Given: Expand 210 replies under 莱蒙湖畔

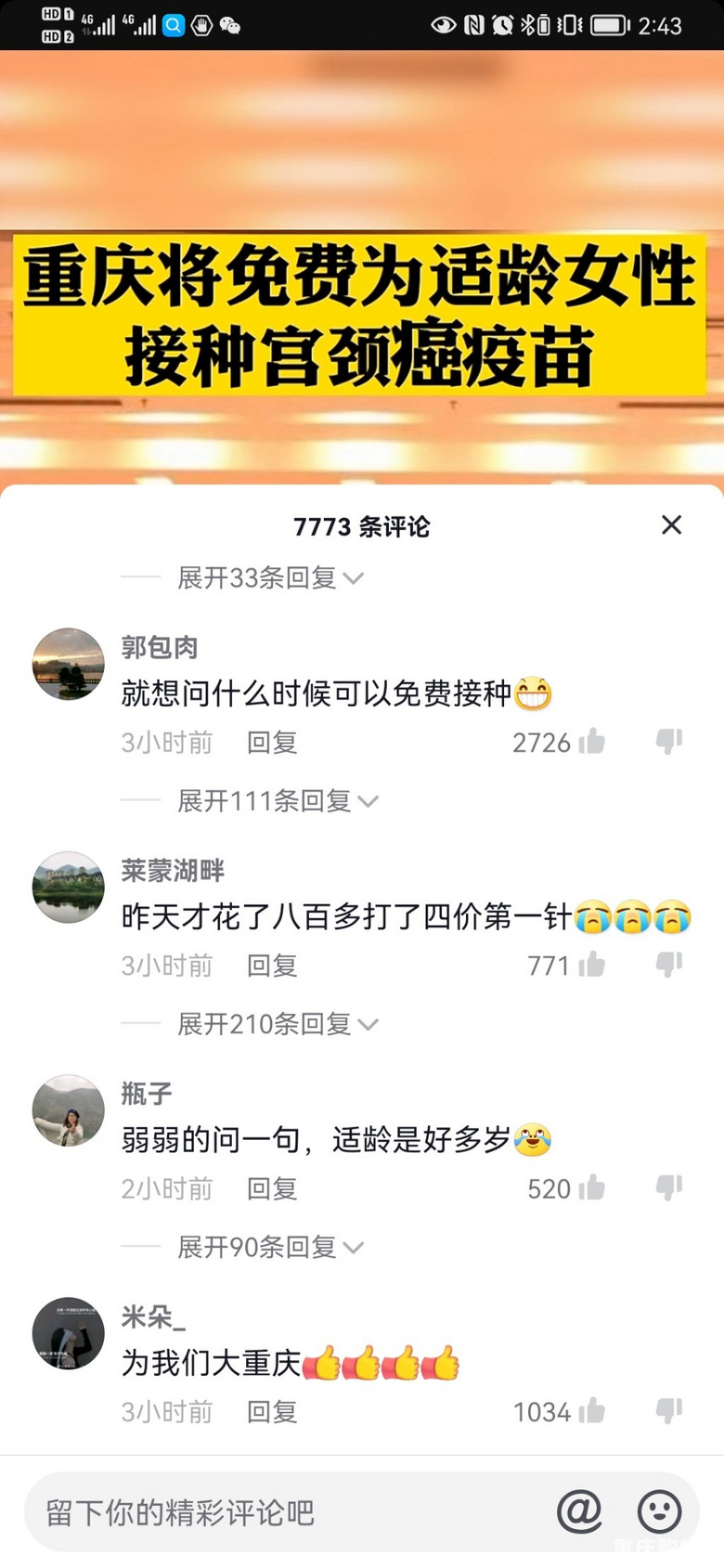Looking at the screenshot, I should coord(277,1024).
